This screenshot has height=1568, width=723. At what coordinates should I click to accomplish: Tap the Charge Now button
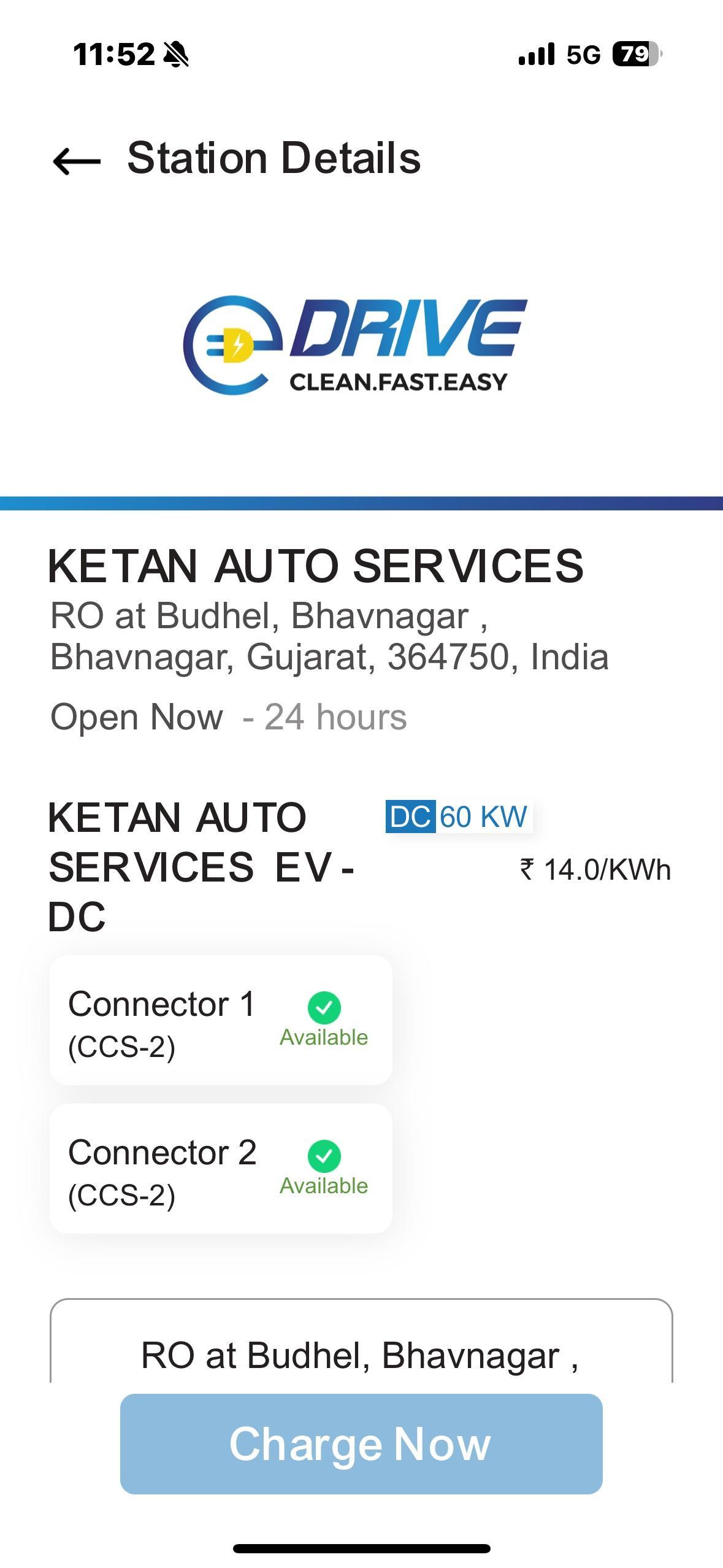[361, 1442]
